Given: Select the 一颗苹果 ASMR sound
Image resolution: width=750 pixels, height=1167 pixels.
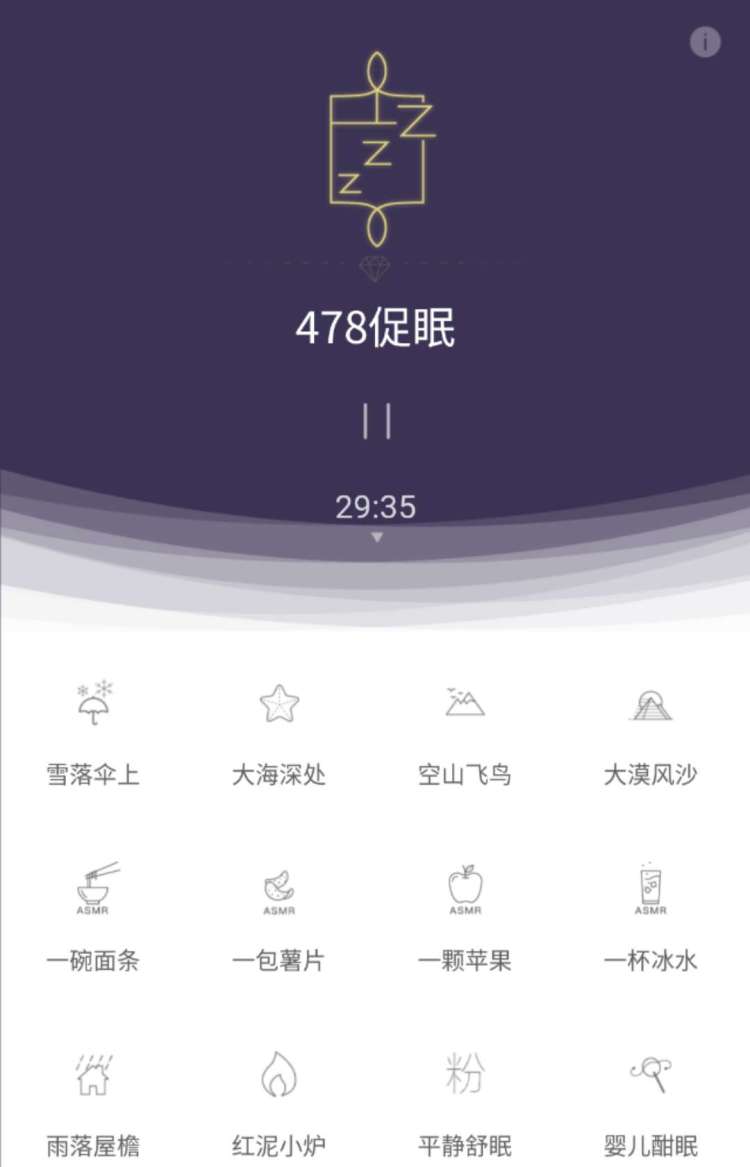Looking at the screenshot, I should [x=465, y=914].
